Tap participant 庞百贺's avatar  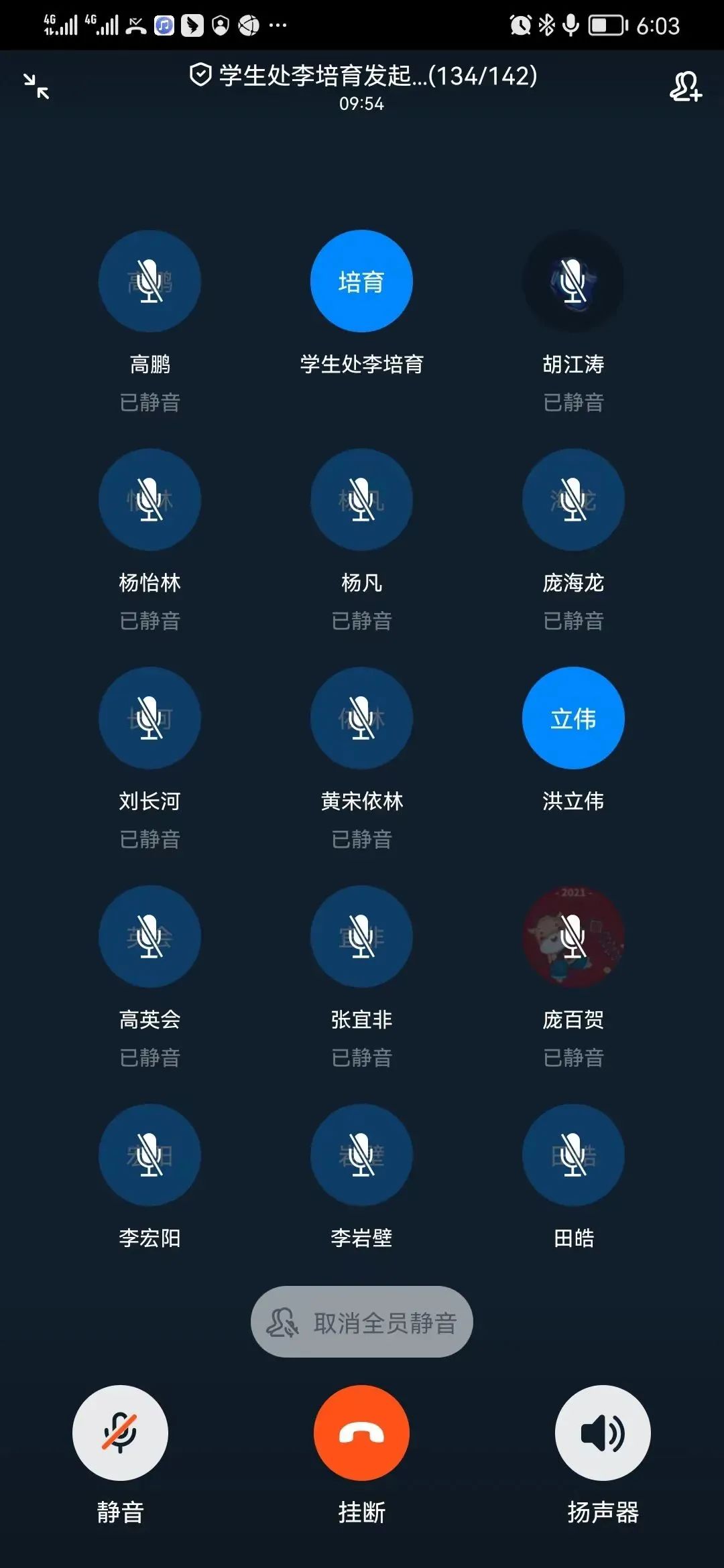(x=573, y=937)
